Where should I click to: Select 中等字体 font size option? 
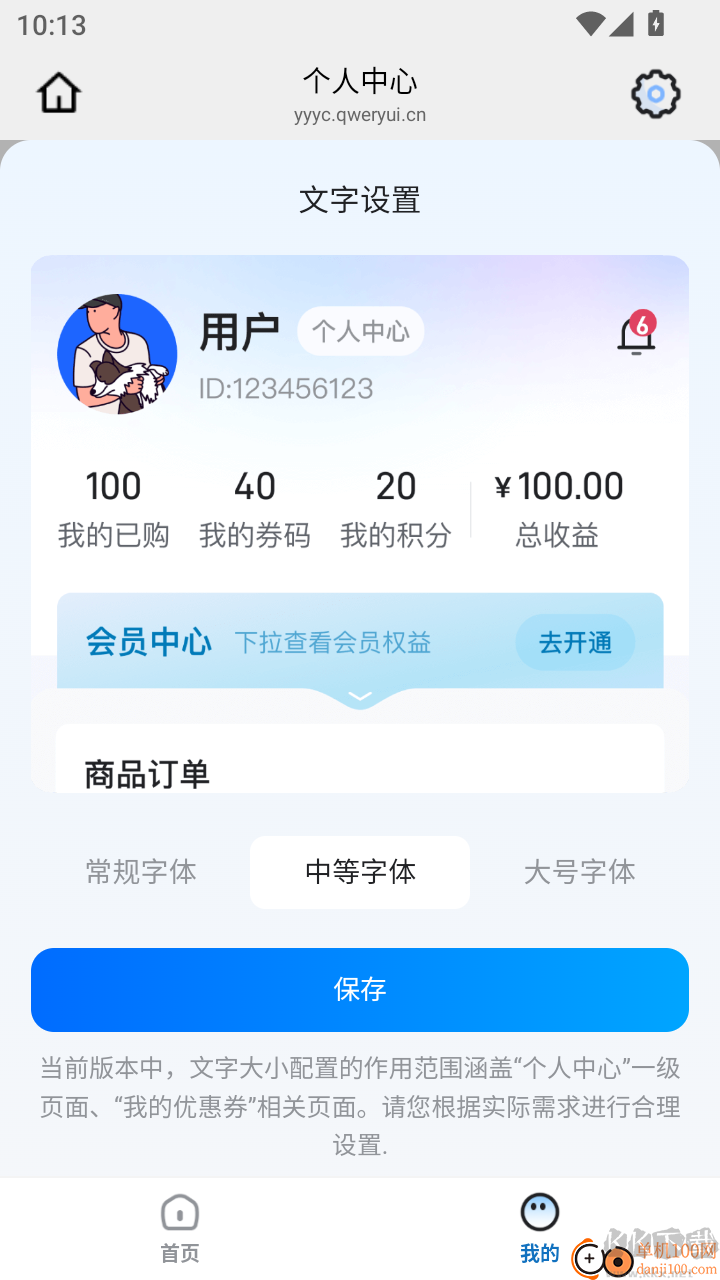point(359,872)
